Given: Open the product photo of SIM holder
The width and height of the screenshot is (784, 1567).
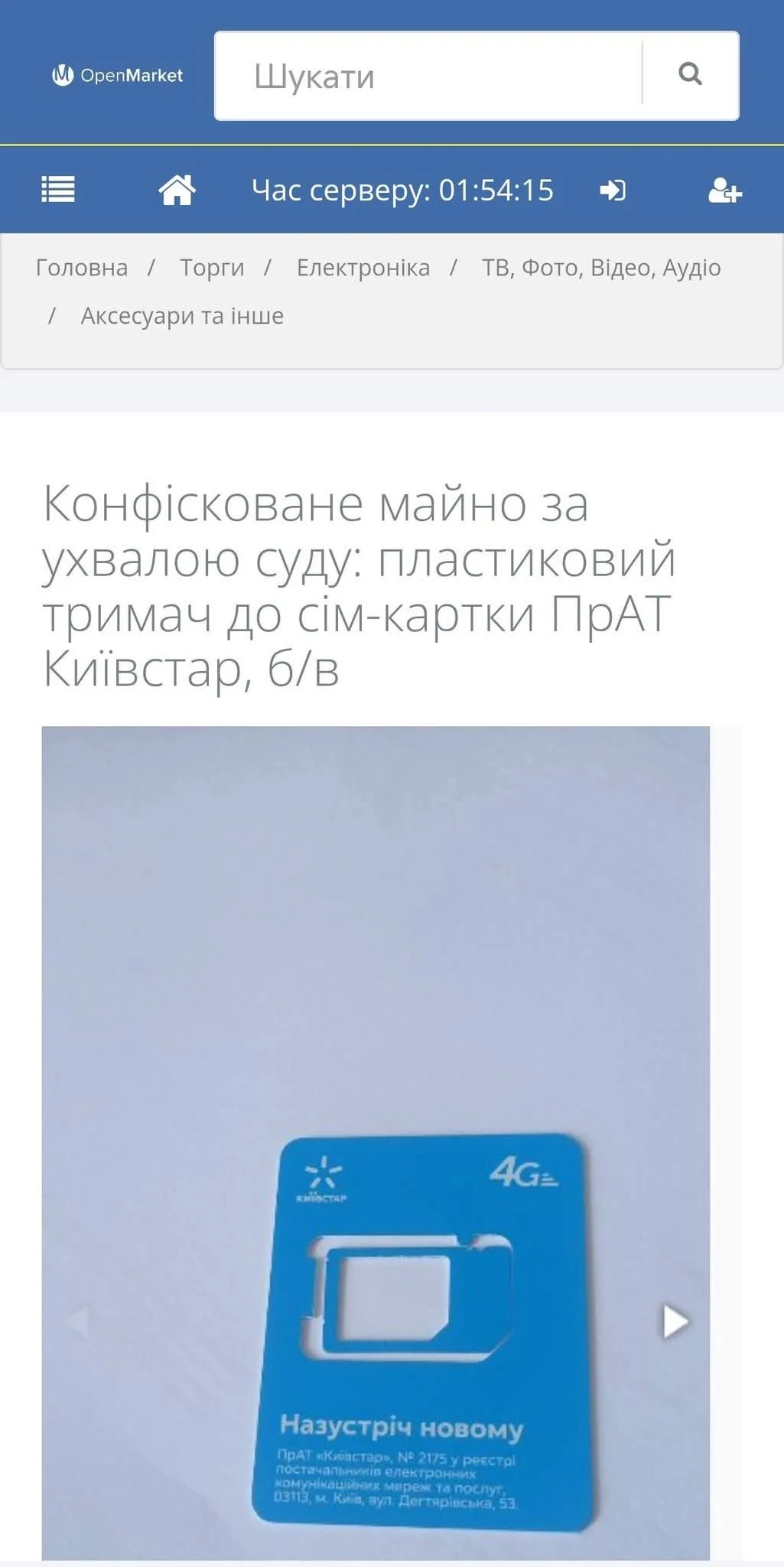Looking at the screenshot, I should tap(376, 1071).
